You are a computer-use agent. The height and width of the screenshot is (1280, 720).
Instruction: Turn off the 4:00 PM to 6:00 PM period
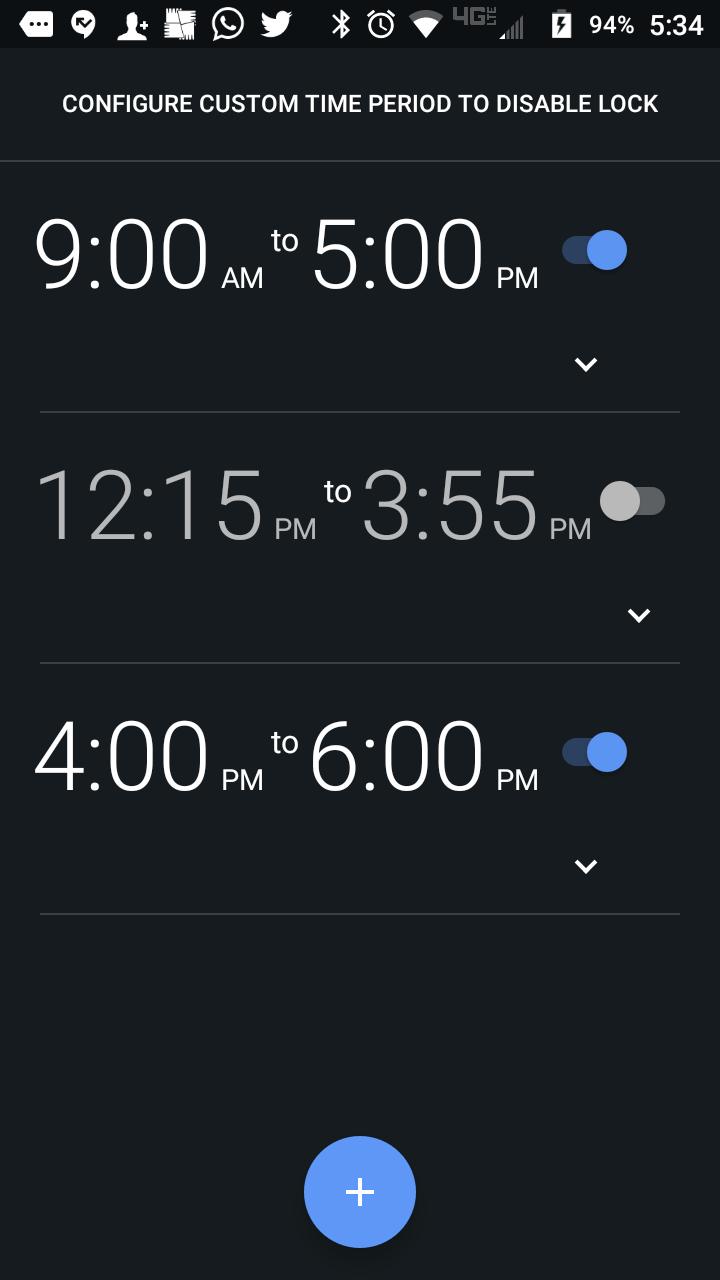point(595,752)
